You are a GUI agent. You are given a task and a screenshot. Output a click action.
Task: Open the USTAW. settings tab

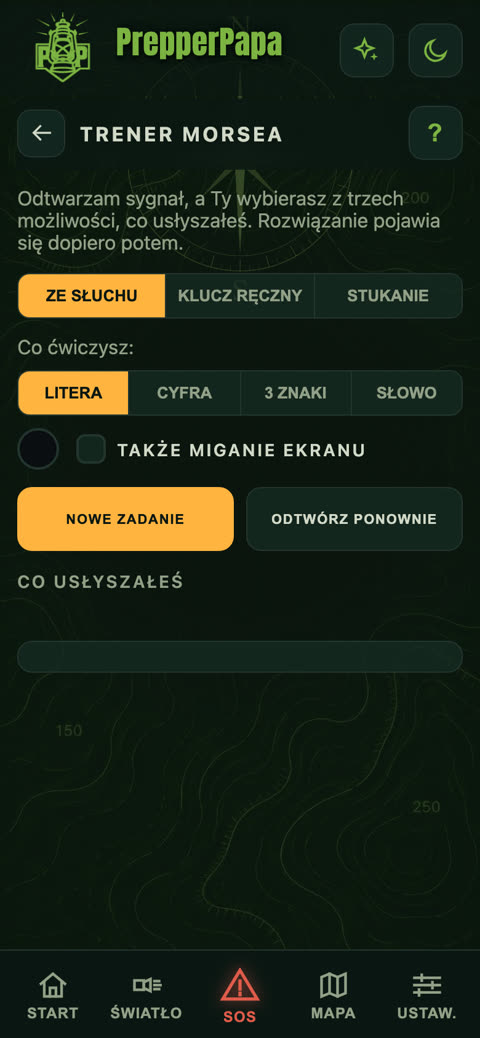tap(426, 996)
